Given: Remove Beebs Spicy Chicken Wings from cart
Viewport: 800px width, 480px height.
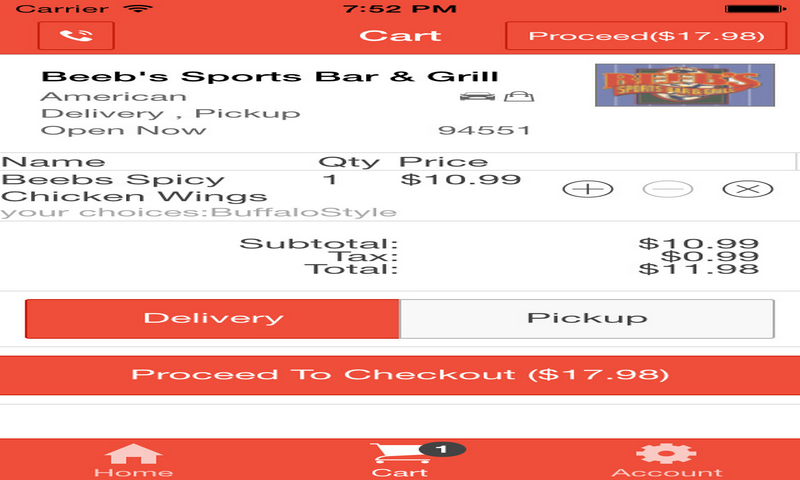Looking at the screenshot, I should click(x=743, y=188).
